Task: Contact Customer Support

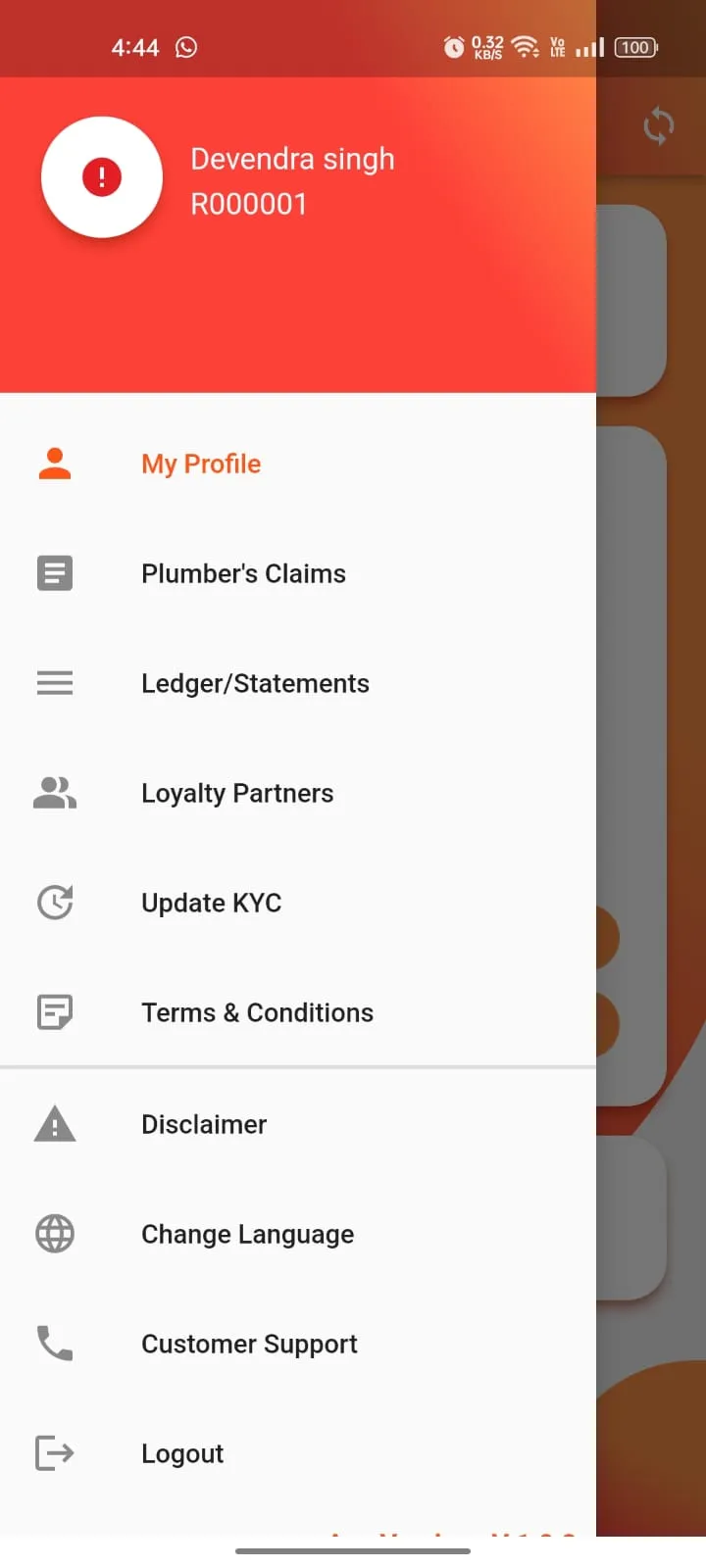Action: (298, 1344)
